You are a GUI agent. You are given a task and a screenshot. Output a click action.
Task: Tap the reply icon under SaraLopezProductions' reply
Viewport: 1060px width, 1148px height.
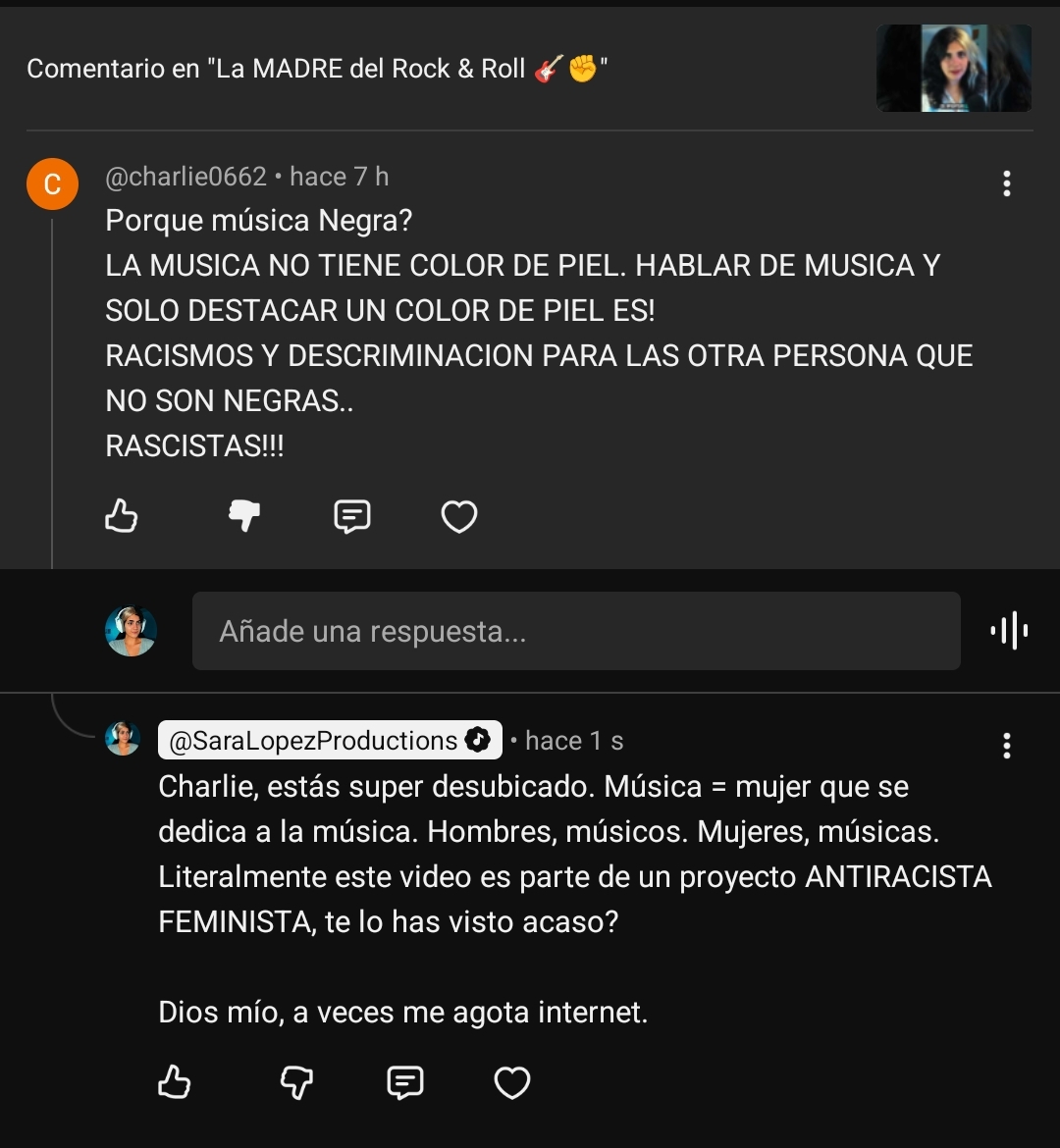coord(405,1082)
